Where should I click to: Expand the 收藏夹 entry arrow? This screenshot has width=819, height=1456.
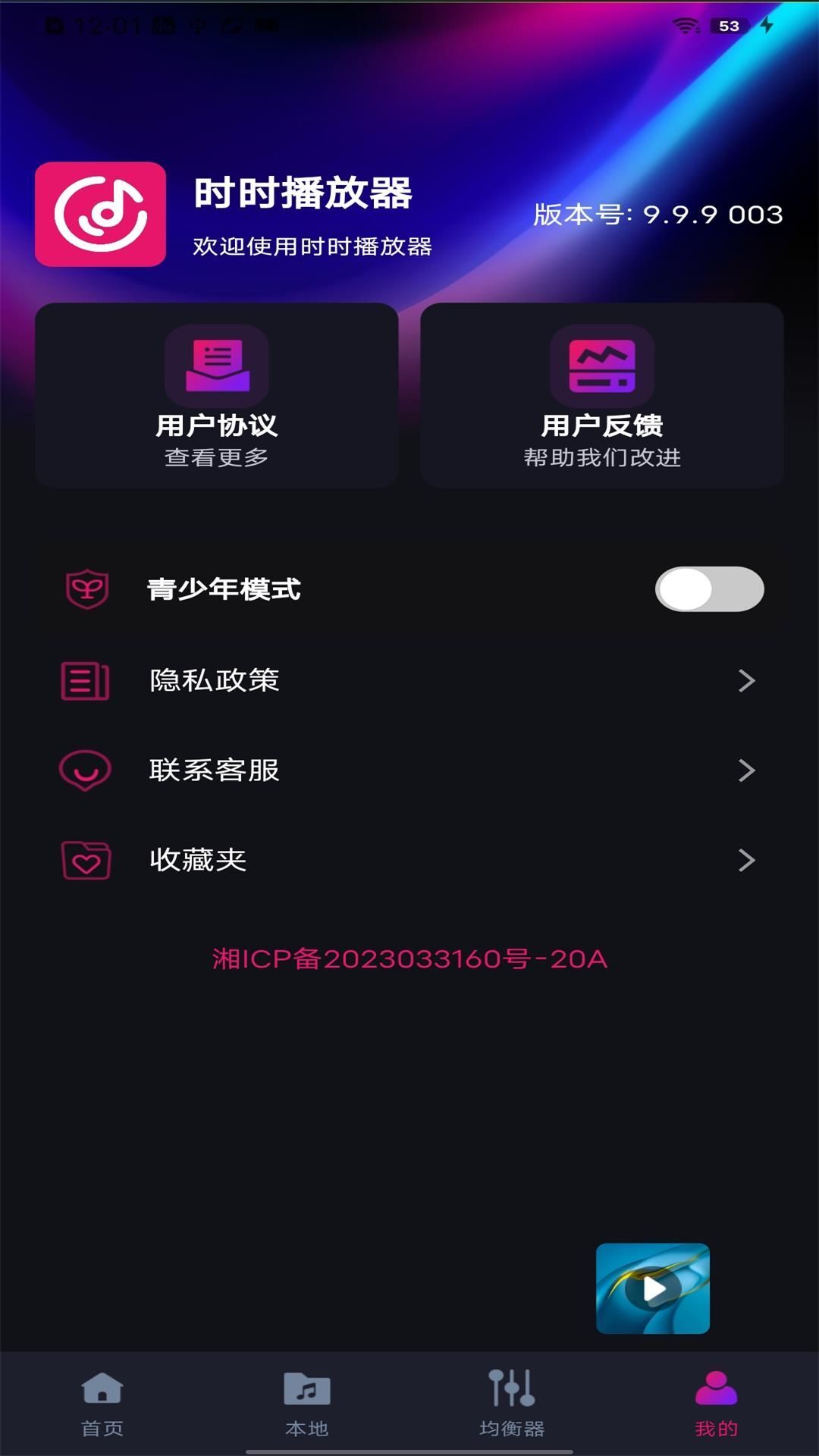(746, 860)
